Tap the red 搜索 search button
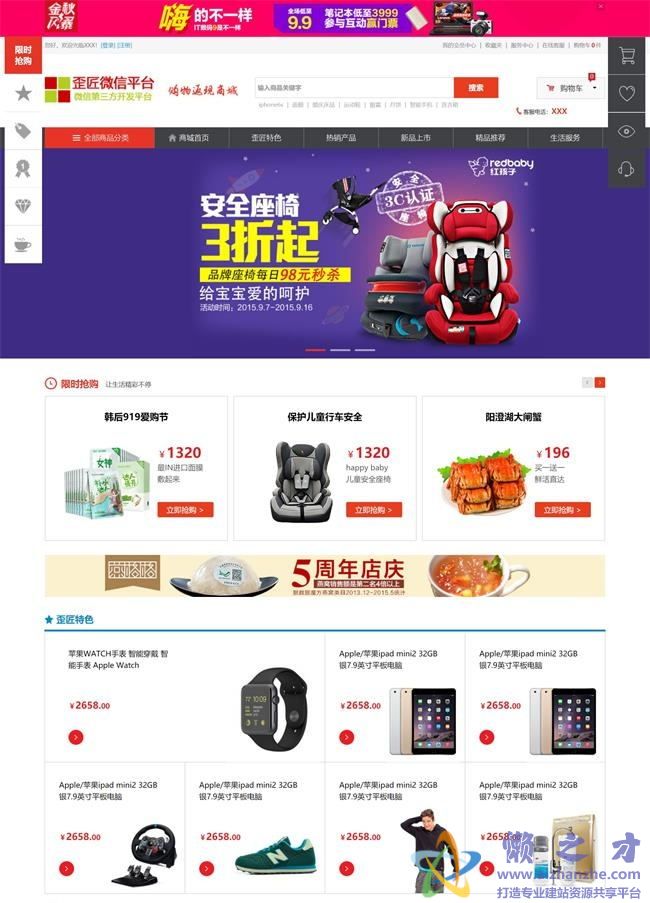650x903 pixels. [x=476, y=88]
